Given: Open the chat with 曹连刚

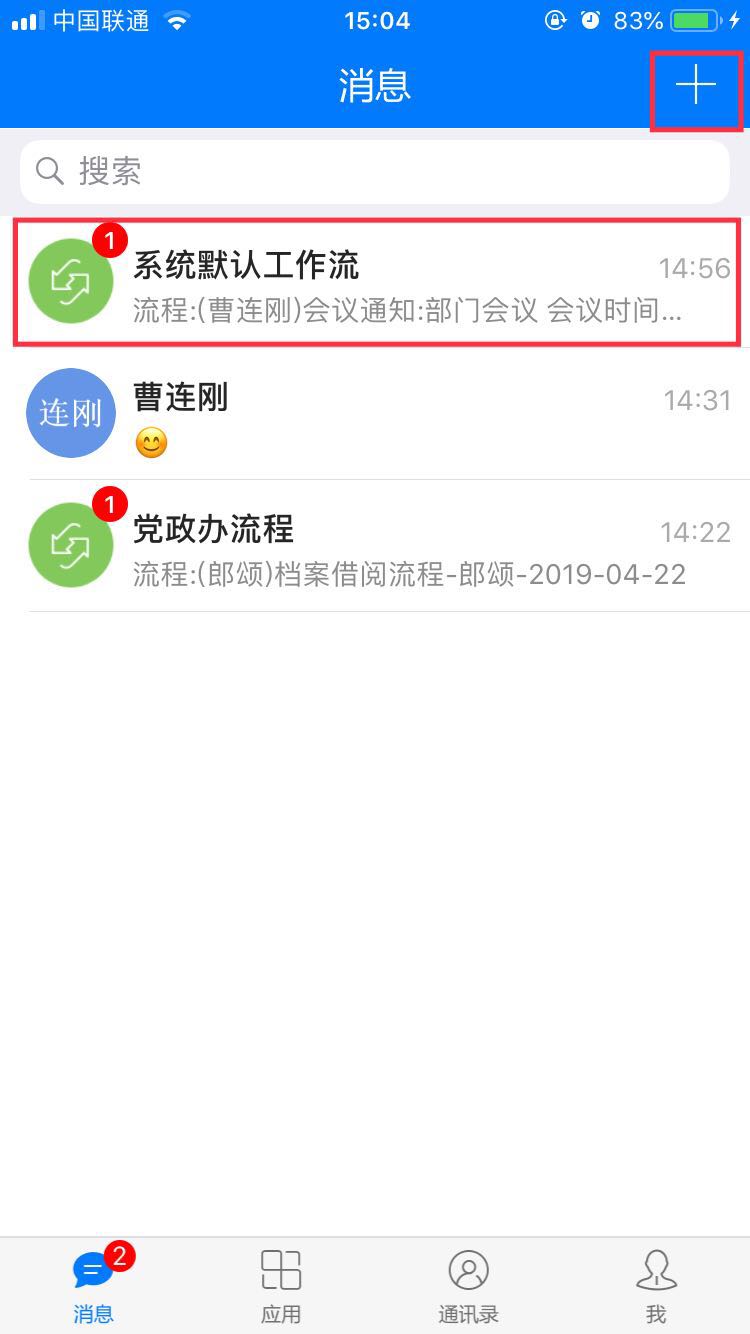Looking at the screenshot, I should [x=375, y=414].
